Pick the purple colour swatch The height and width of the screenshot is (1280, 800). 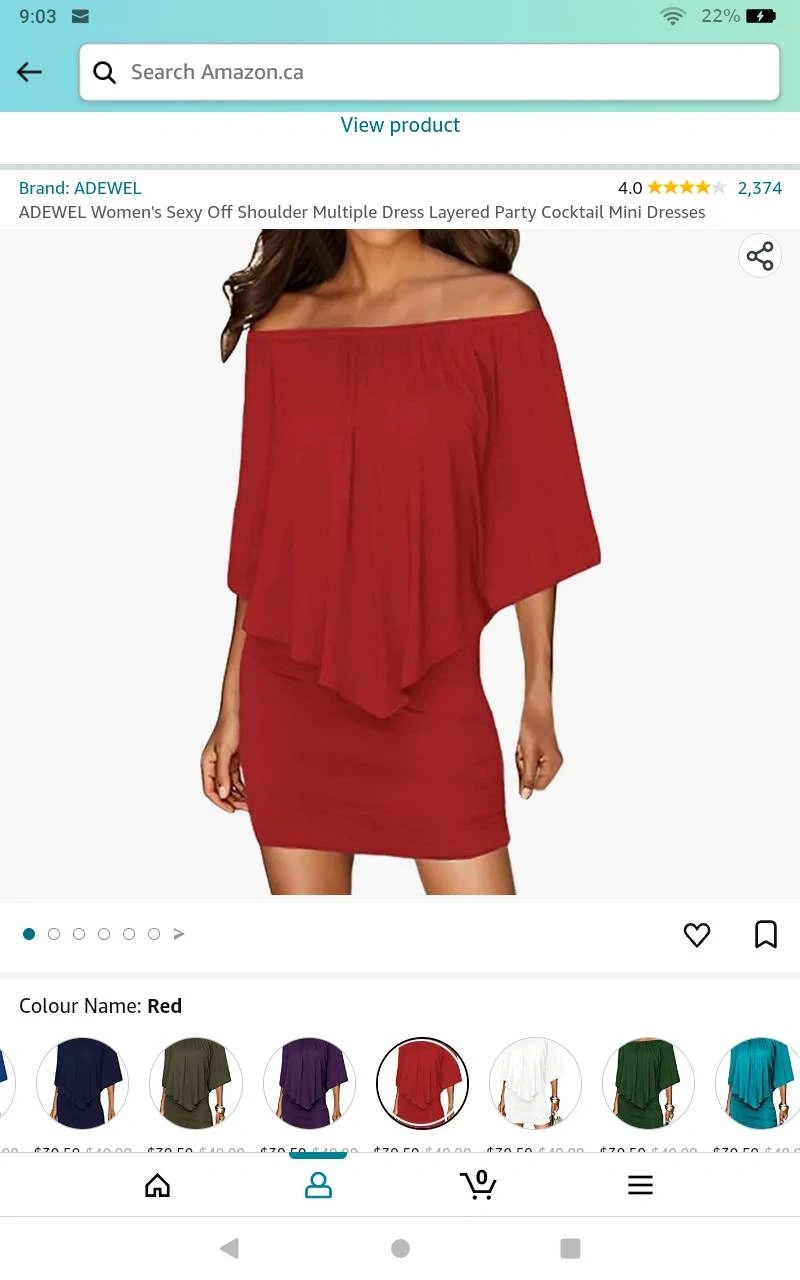click(309, 1084)
